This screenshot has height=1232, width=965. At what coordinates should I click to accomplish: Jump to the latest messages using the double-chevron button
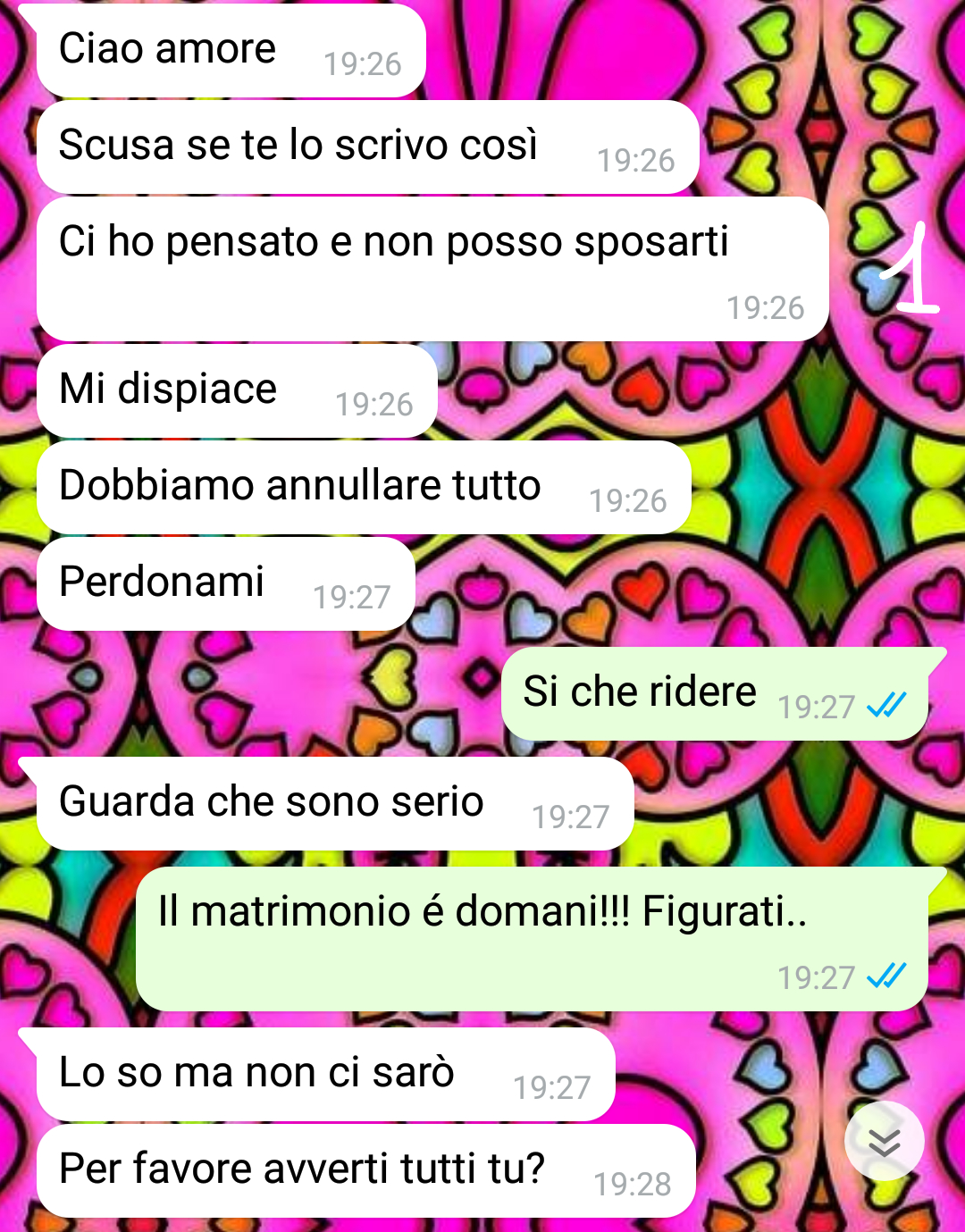884,1141
